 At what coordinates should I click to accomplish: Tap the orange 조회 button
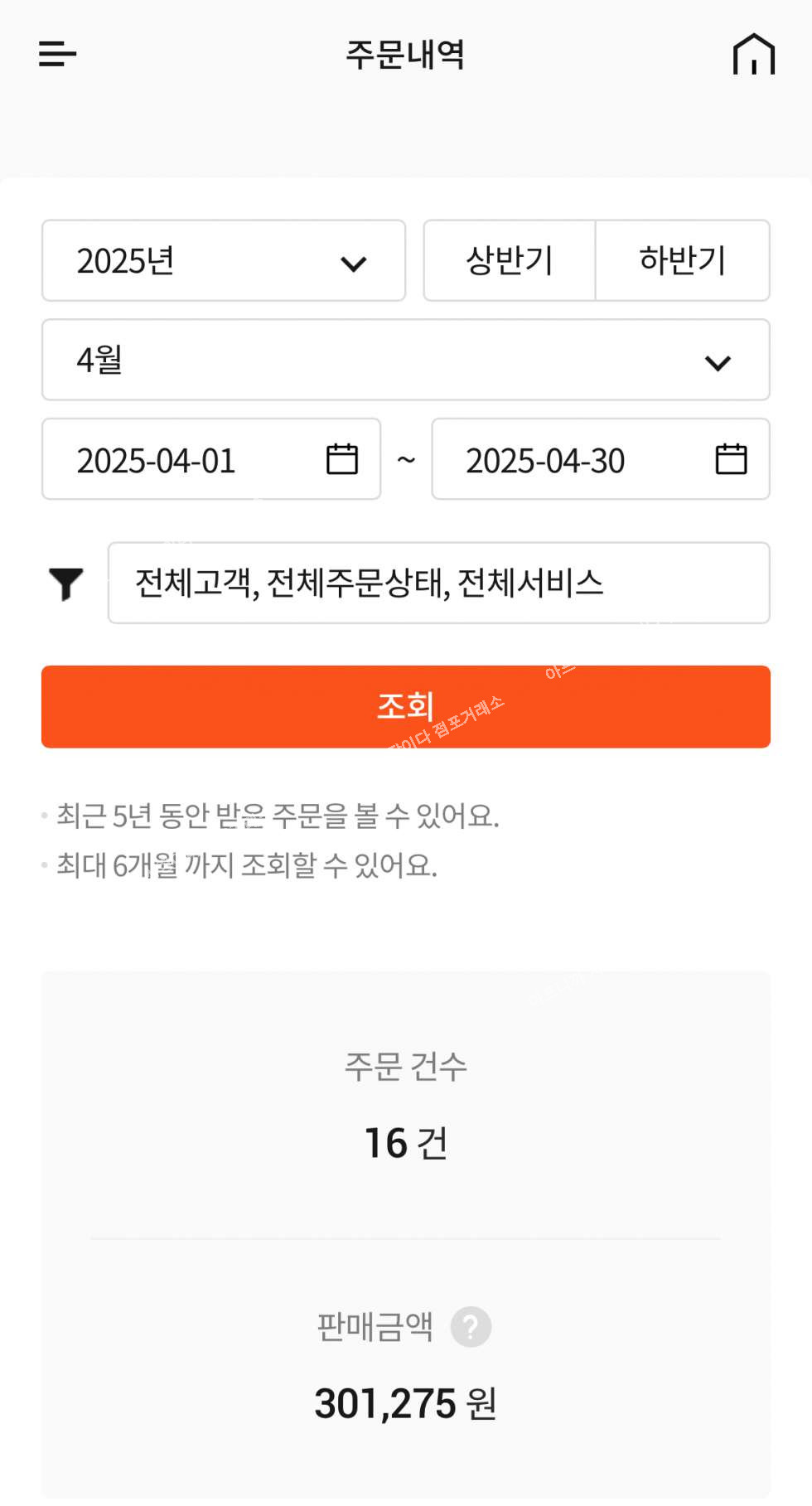click(406, 707)
